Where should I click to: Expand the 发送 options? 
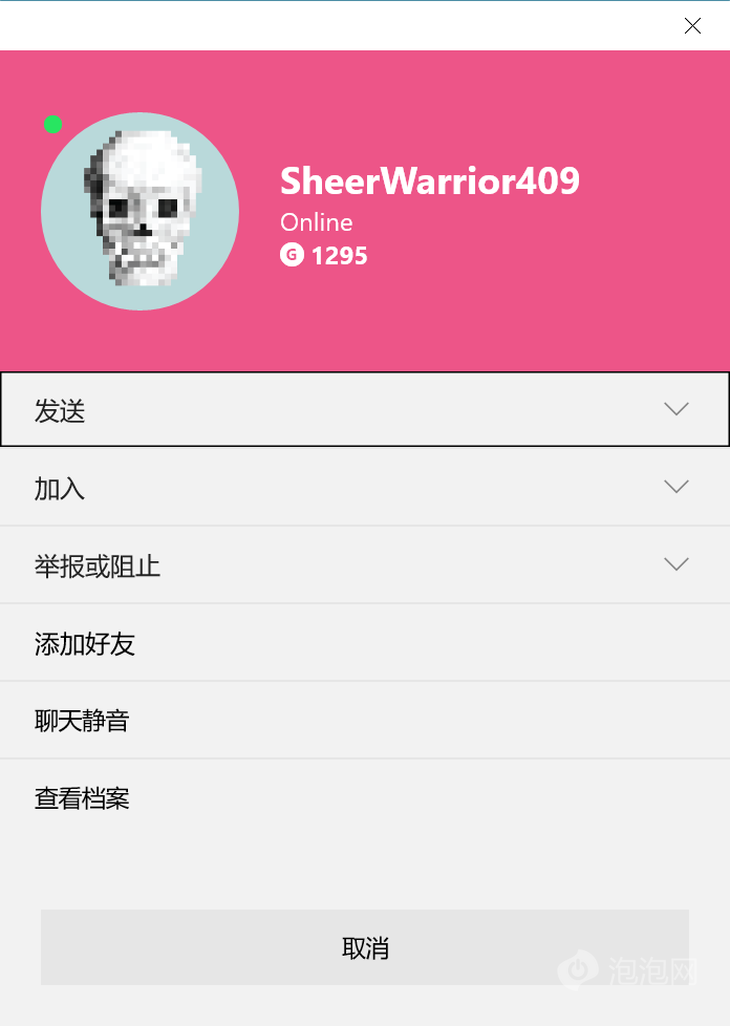click(364, 410)
